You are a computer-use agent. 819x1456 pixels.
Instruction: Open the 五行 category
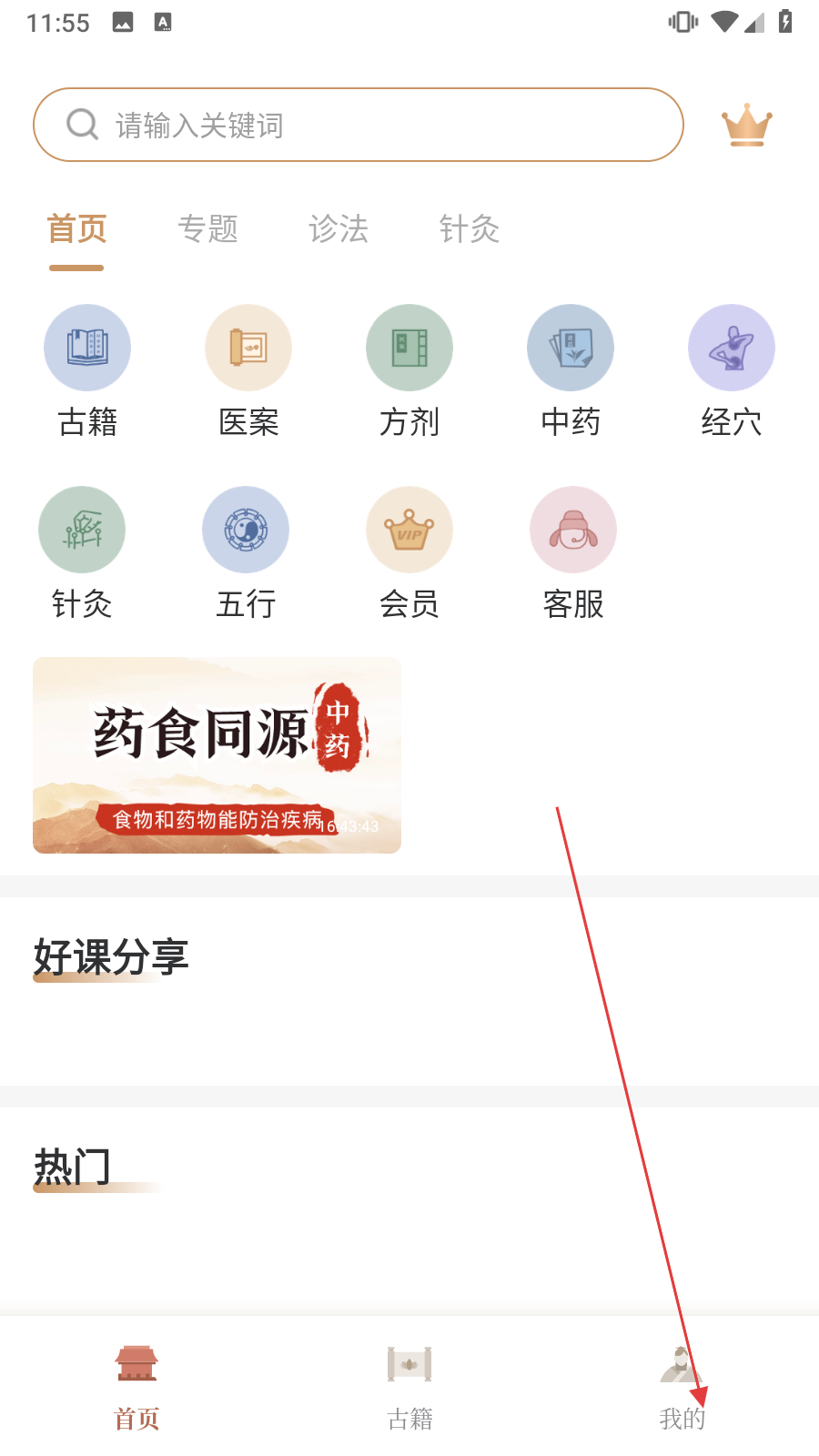click(246, 531)
